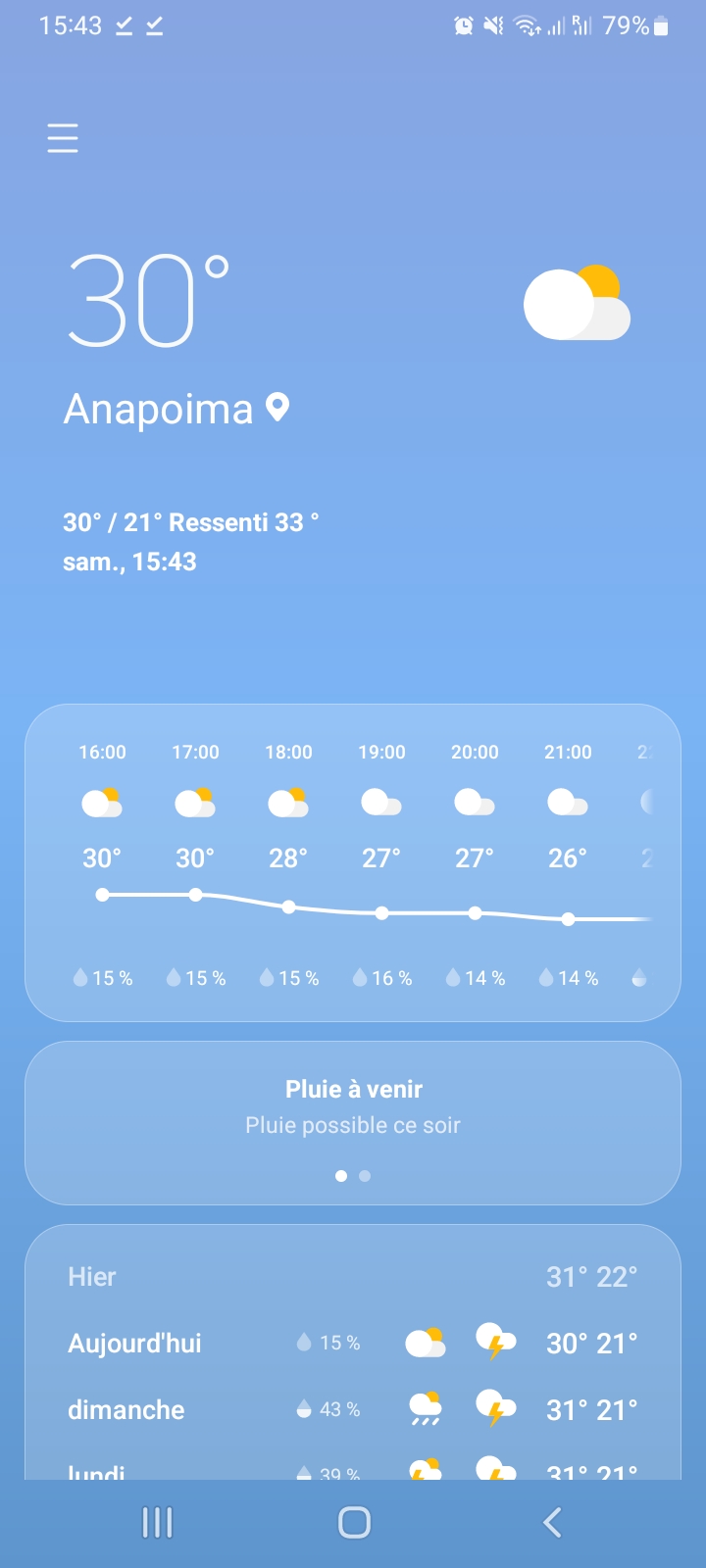The width and height of the screenshot is (706, 1568).
Task: Open the Pluie à venir card
Action: [353, 1107]
